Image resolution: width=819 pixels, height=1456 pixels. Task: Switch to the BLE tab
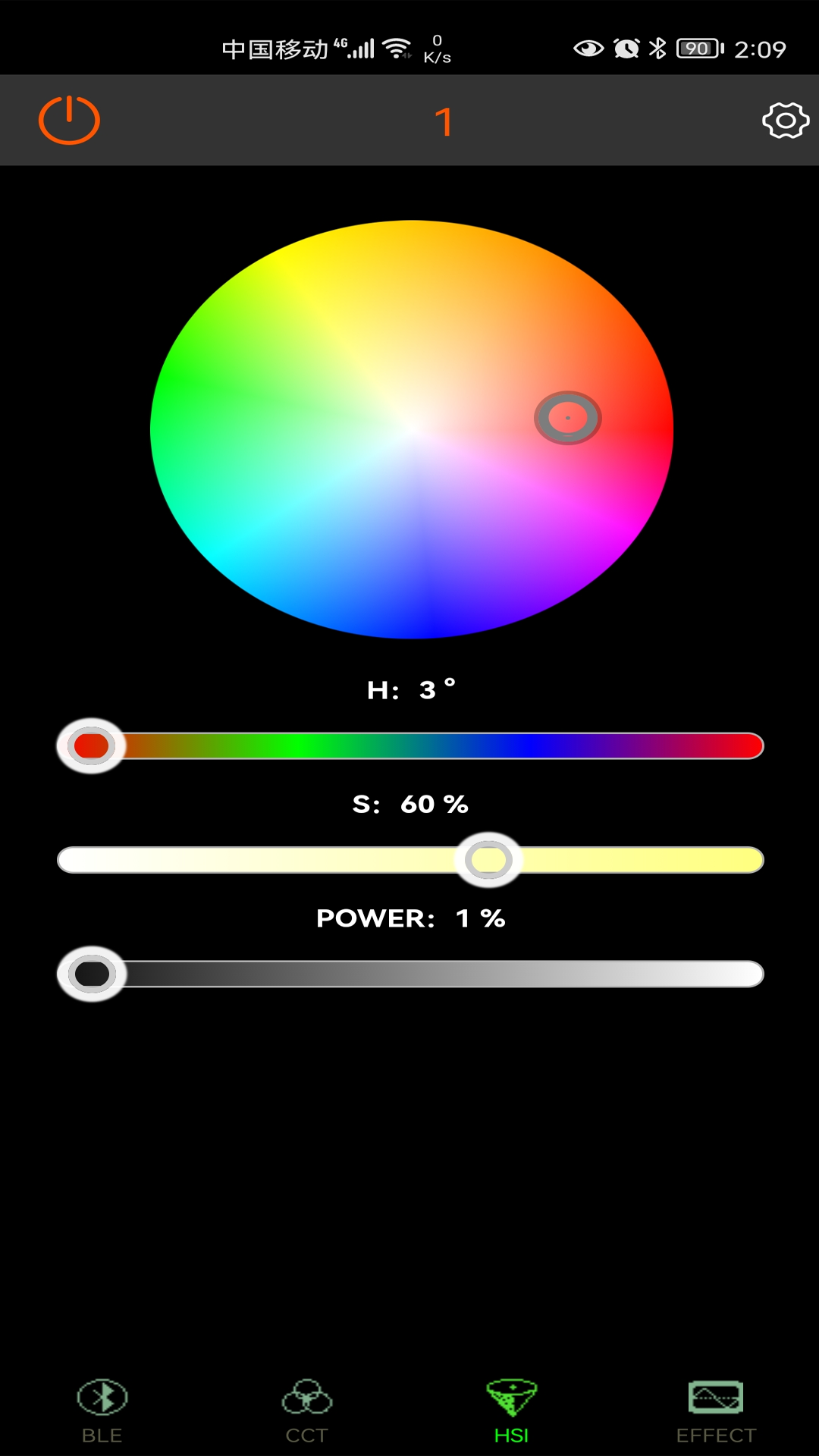[x=102, y=1411]
